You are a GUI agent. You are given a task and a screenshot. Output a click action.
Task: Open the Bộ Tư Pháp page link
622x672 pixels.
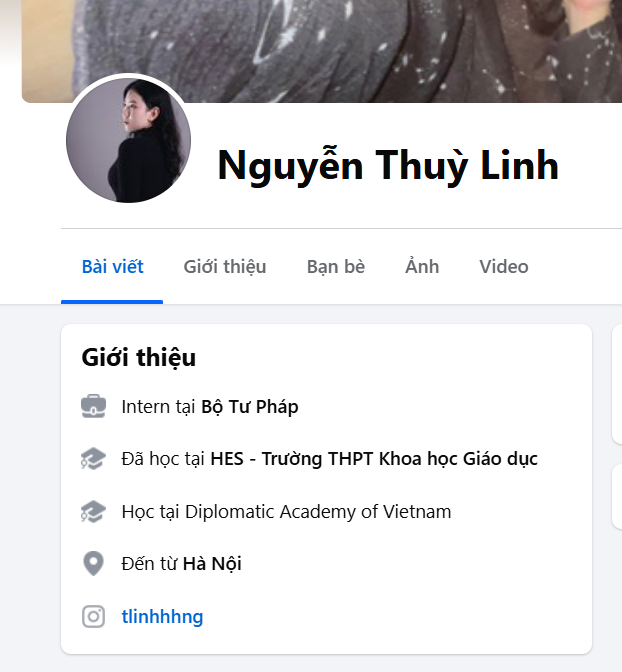point(250,407)
